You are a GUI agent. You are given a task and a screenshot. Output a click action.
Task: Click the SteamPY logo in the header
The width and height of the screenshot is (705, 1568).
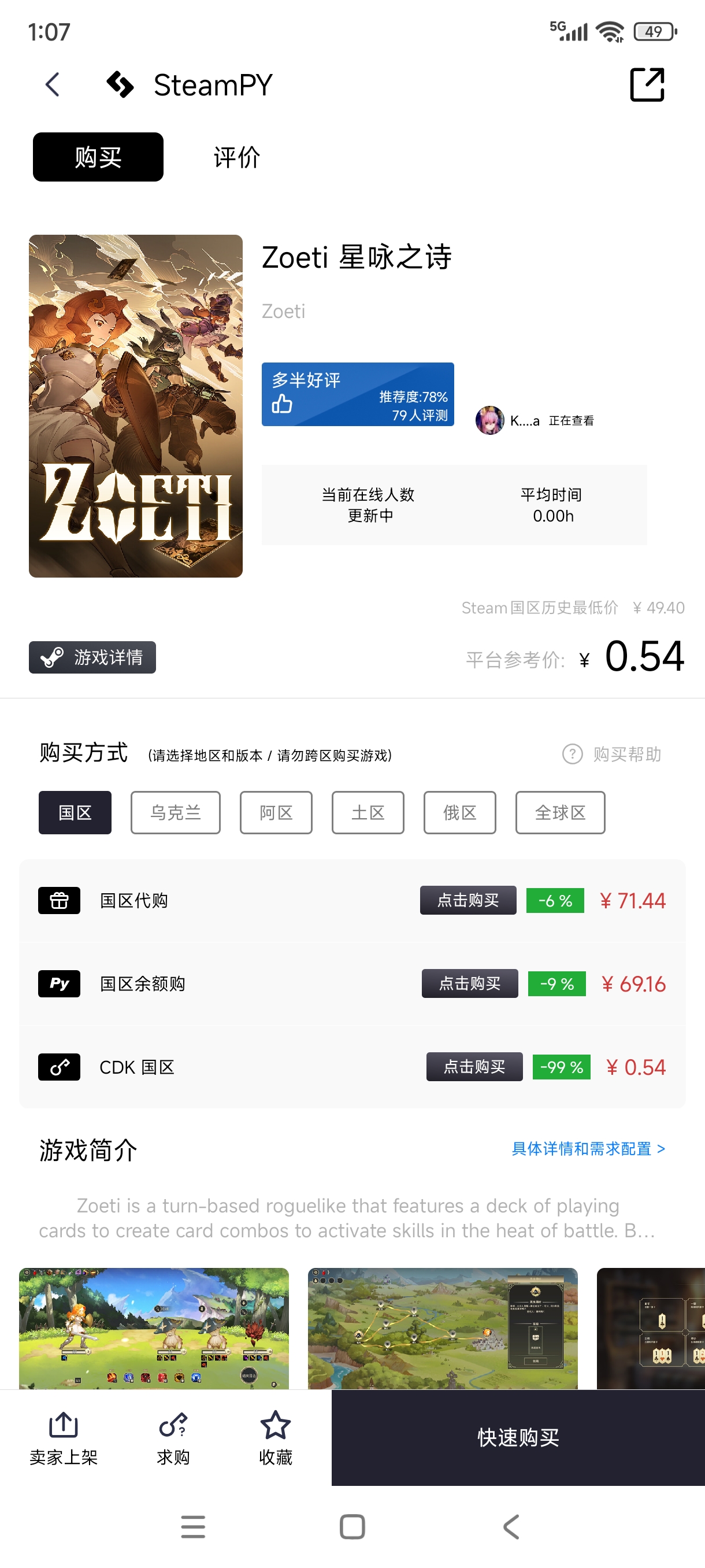[x=121, y=84]
